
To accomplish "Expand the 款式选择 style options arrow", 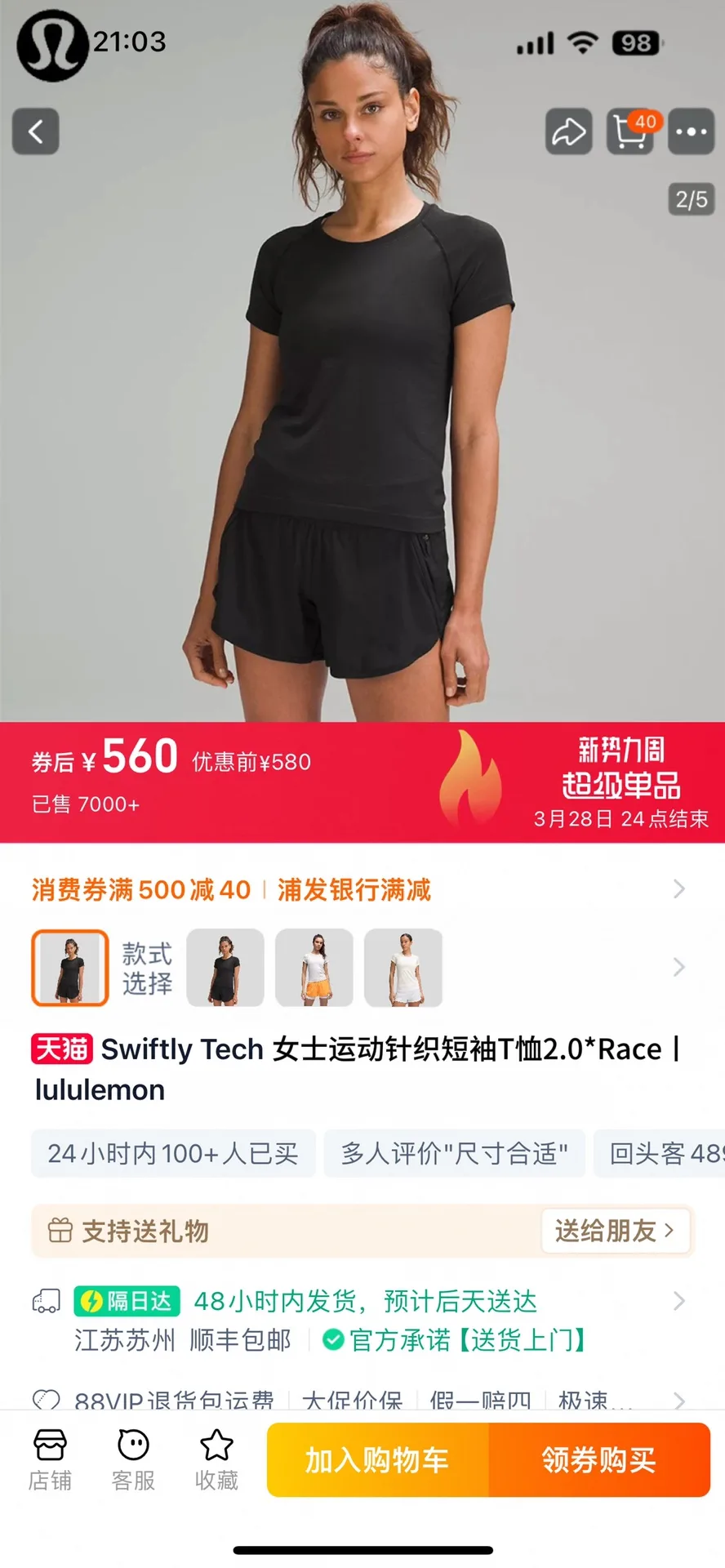I will pos(678,968).
